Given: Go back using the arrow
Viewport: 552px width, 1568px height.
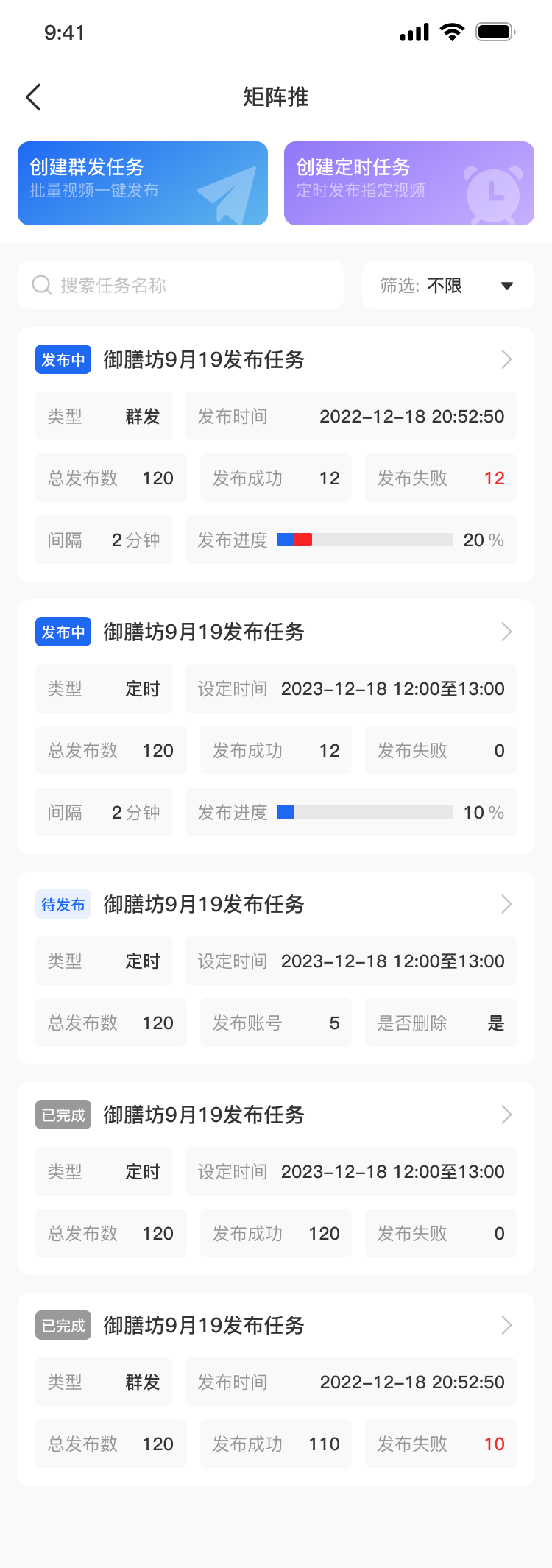Looking at the screenshot, I should 33,97.
